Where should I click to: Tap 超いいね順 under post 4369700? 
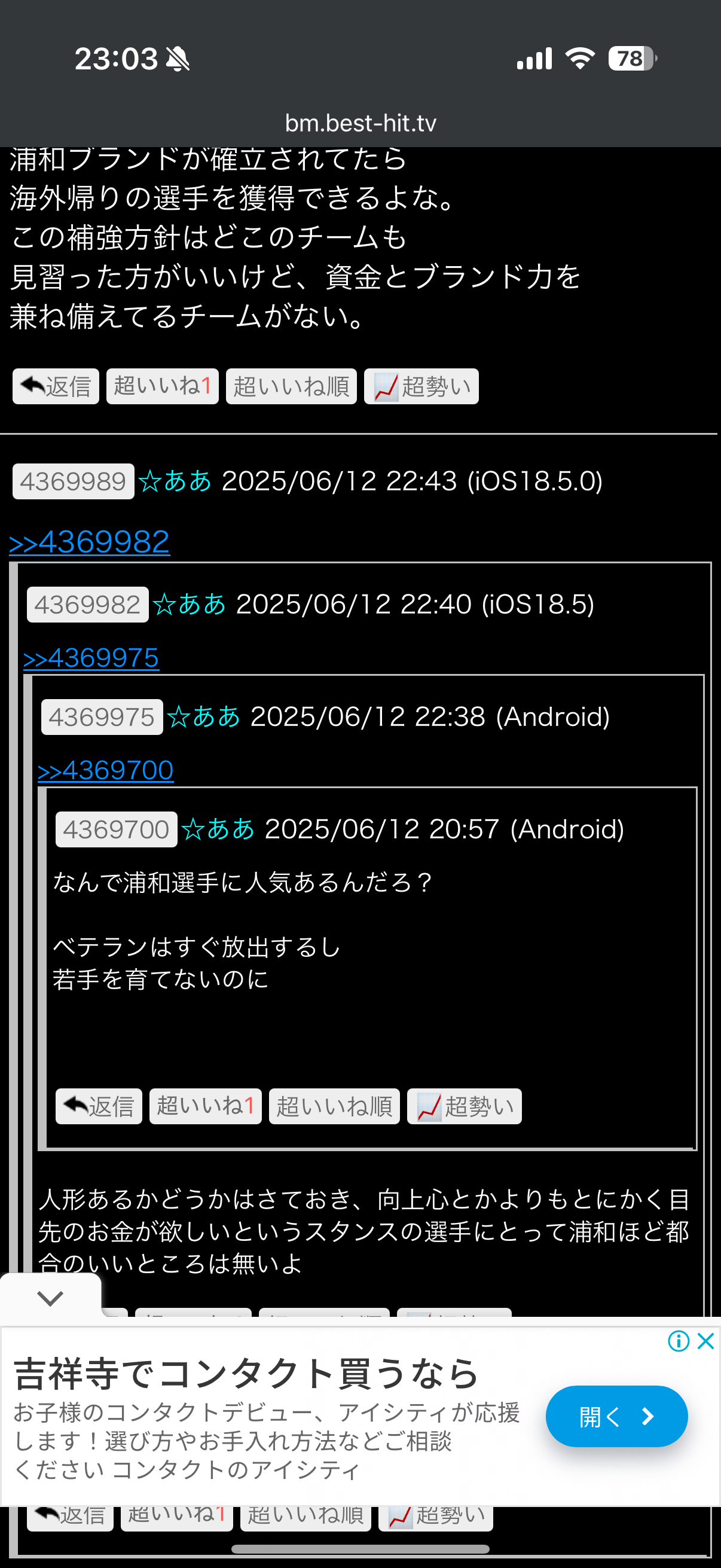(334, 1106)
